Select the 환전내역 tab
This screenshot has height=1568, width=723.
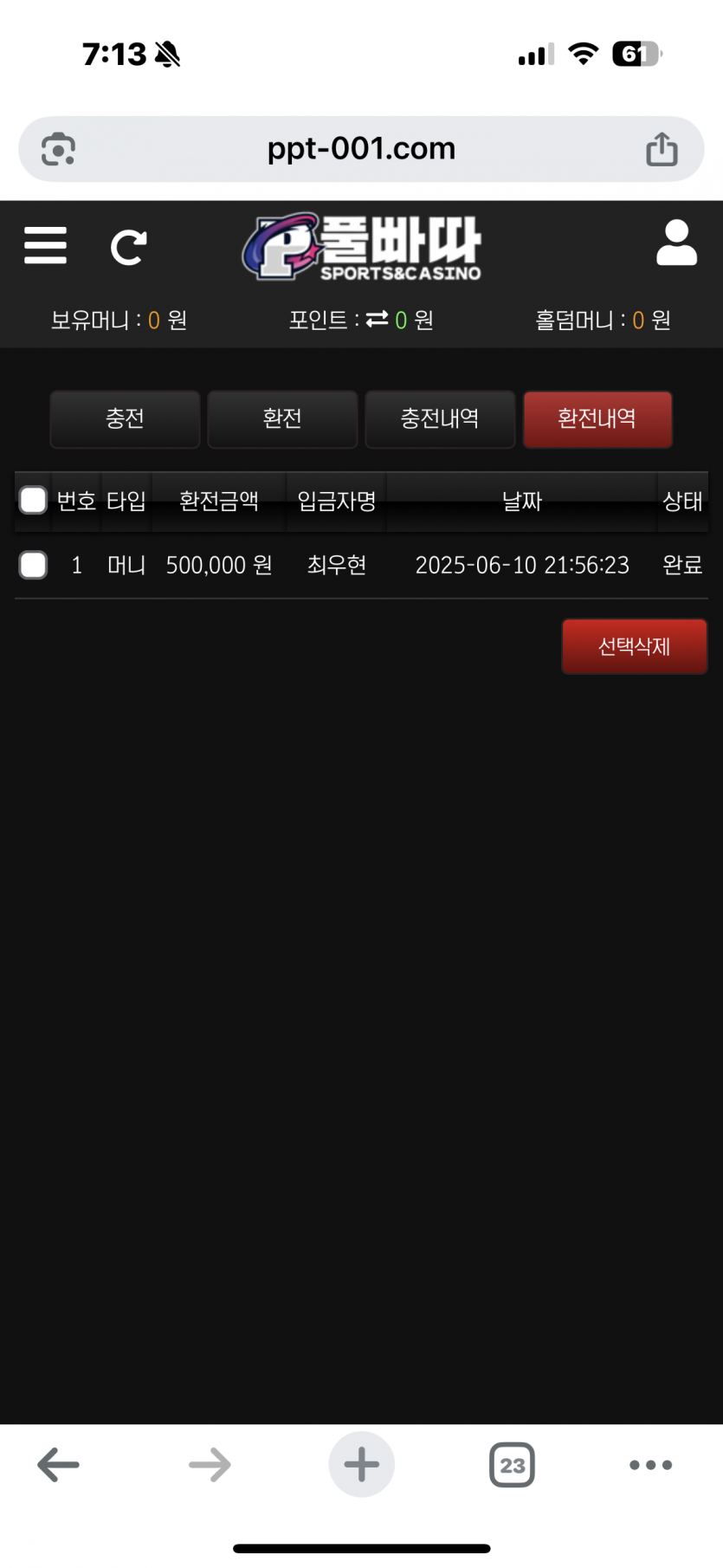pyautogui.click(x=597, y=419)
